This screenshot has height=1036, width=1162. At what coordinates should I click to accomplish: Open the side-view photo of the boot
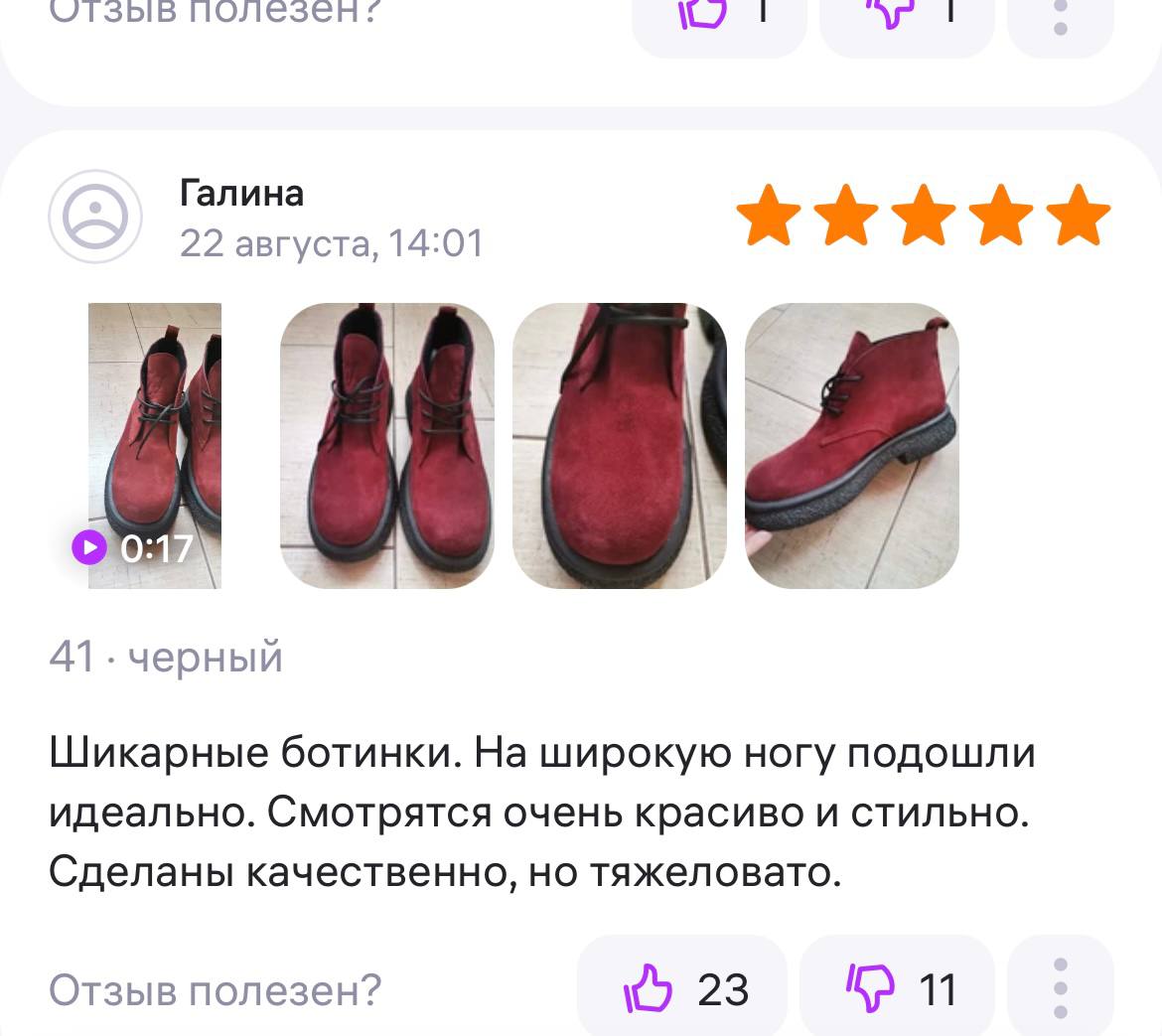pyautogui.click(x=852, y=446)
